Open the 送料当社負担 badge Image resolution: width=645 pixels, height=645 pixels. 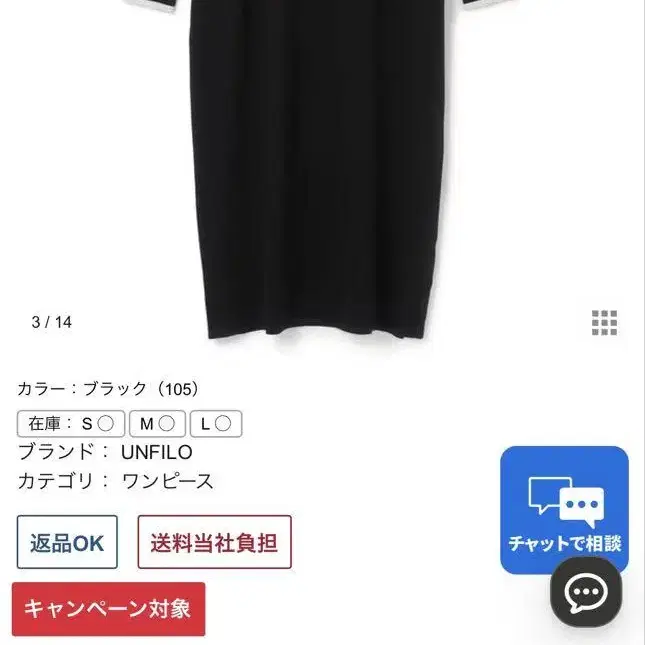point(214,542)
